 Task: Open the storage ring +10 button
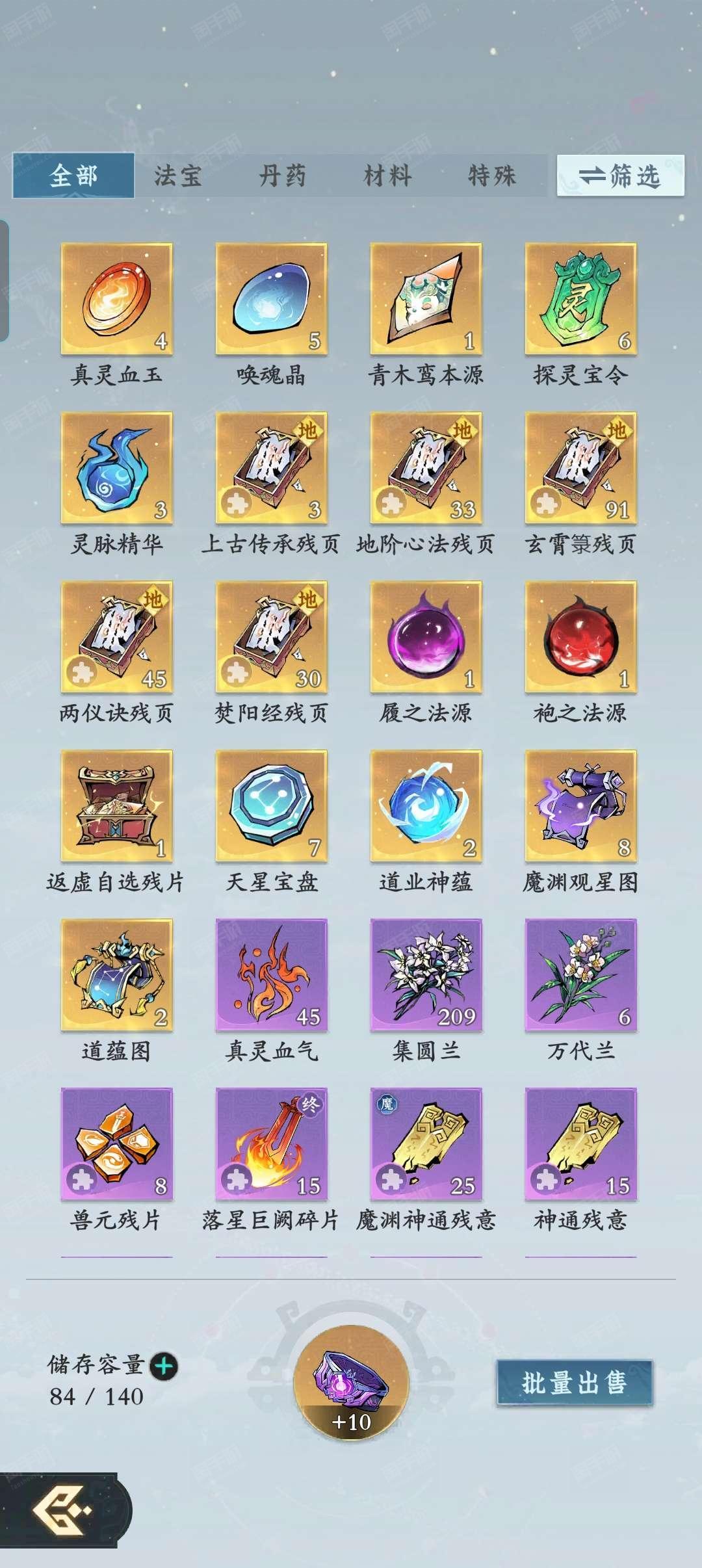(351, 1383)
